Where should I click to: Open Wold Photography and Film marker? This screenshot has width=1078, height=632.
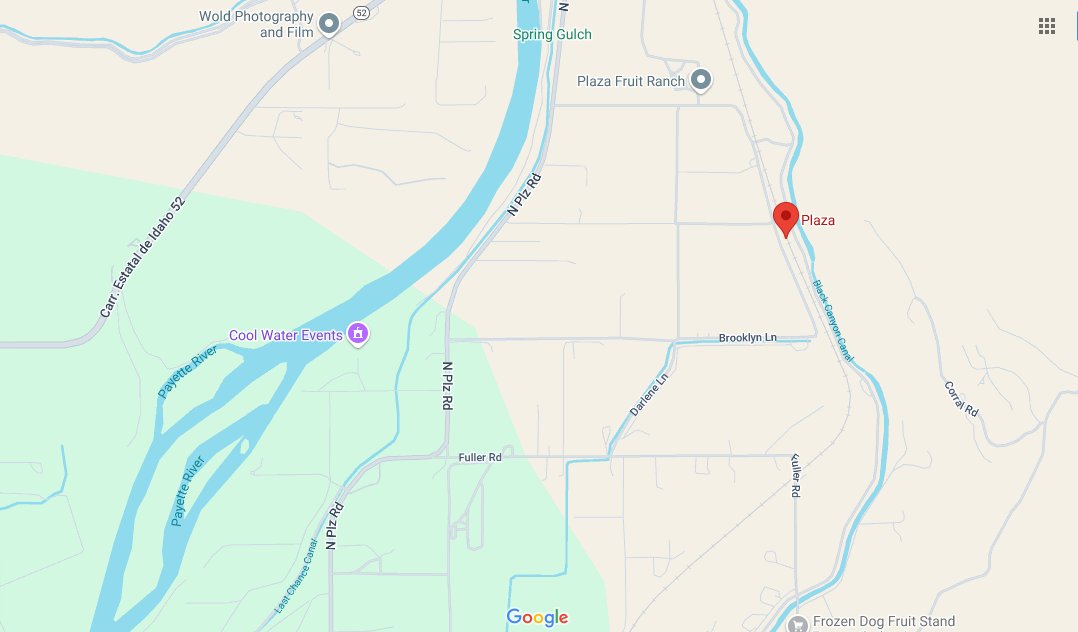click(330, 20)
